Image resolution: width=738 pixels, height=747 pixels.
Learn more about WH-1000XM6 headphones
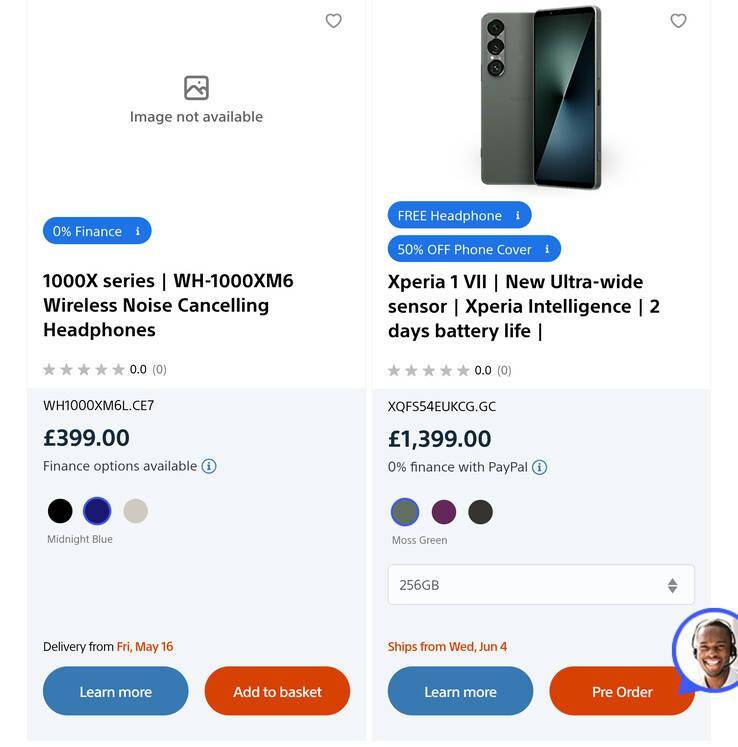115,692
